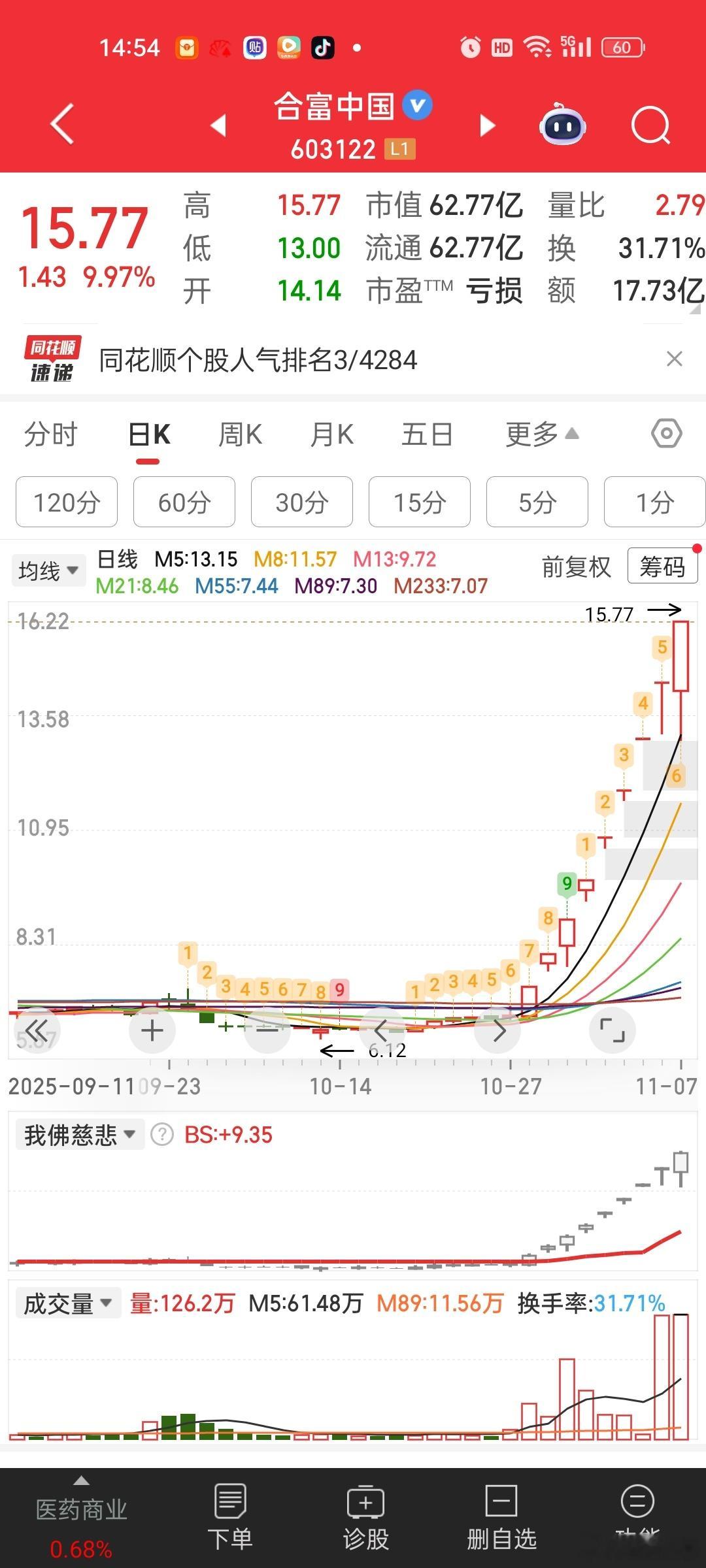Toggle the 筹码 chip distribution overlay
706x1568 pixels.
(662, 566)
